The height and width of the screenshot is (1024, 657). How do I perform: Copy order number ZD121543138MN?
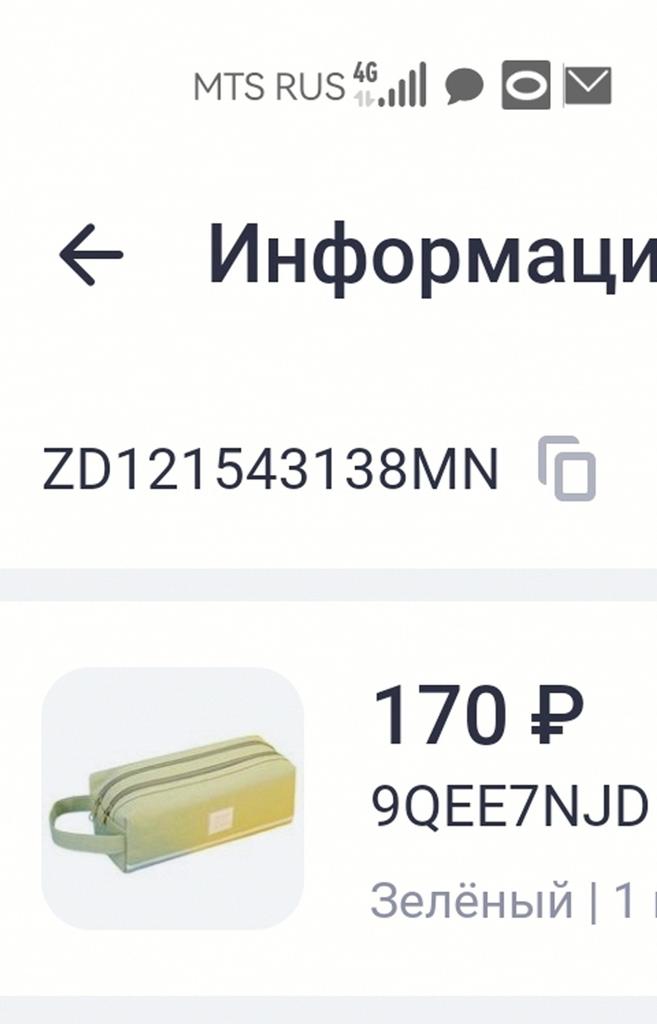[567, 468]
